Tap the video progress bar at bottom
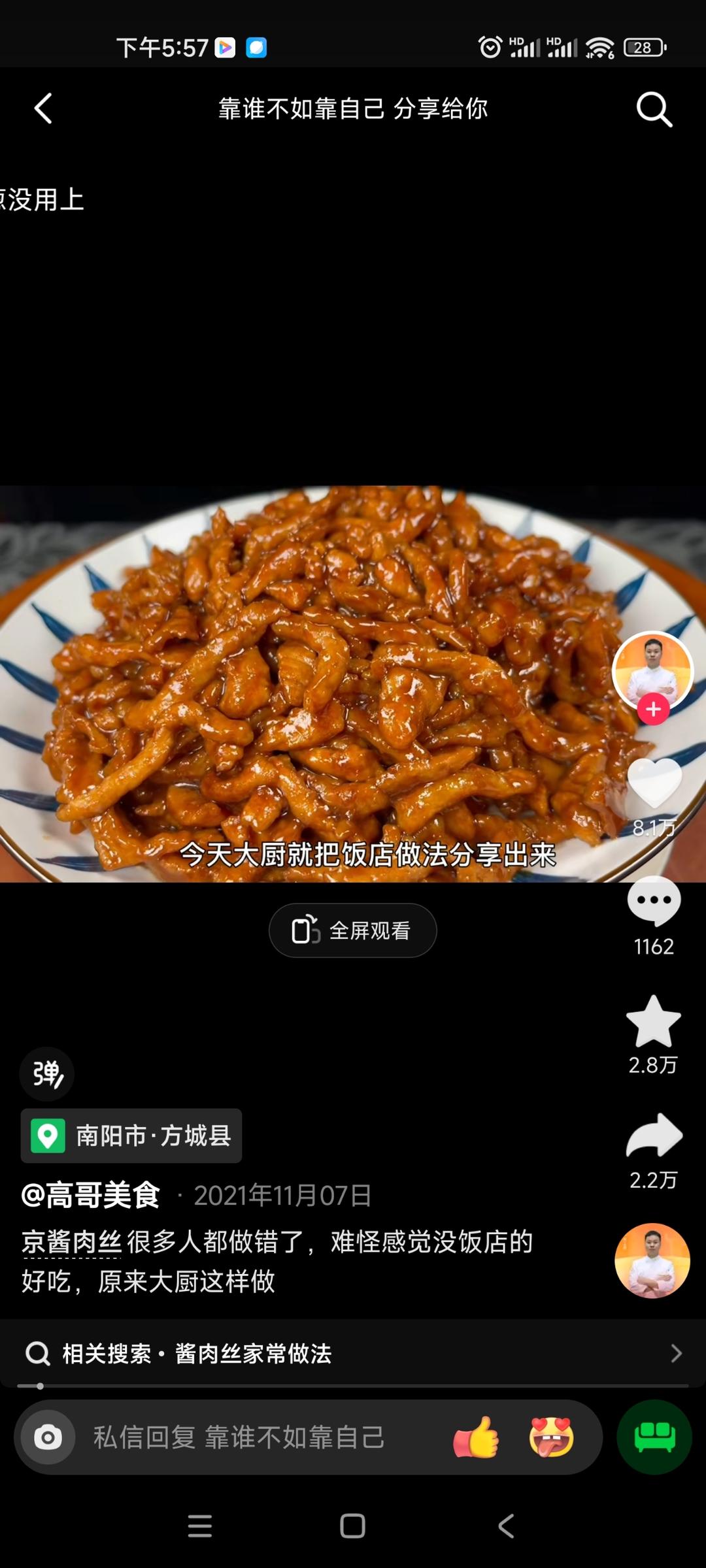The image size is (706, 1568). 353,1385
